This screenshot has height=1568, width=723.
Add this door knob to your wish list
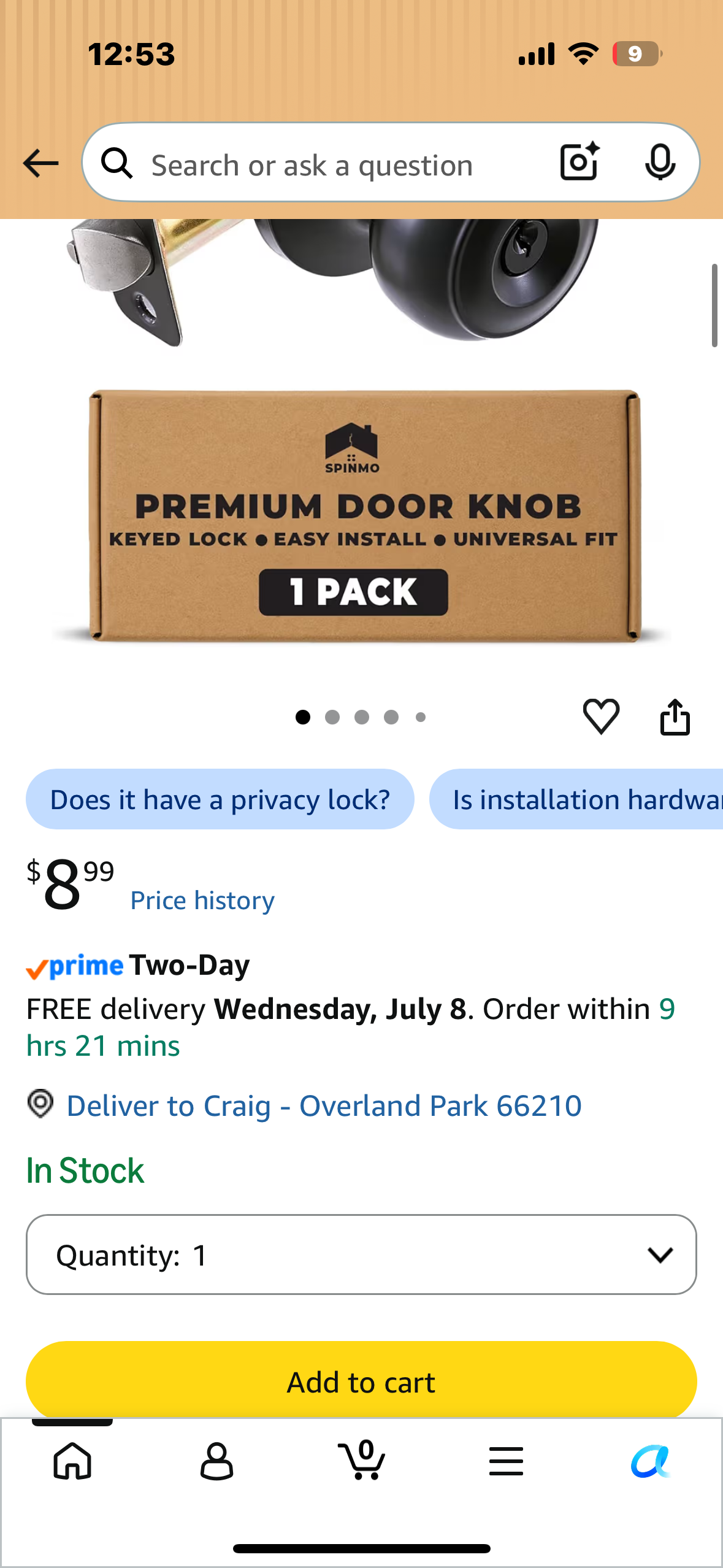[601, 716]
